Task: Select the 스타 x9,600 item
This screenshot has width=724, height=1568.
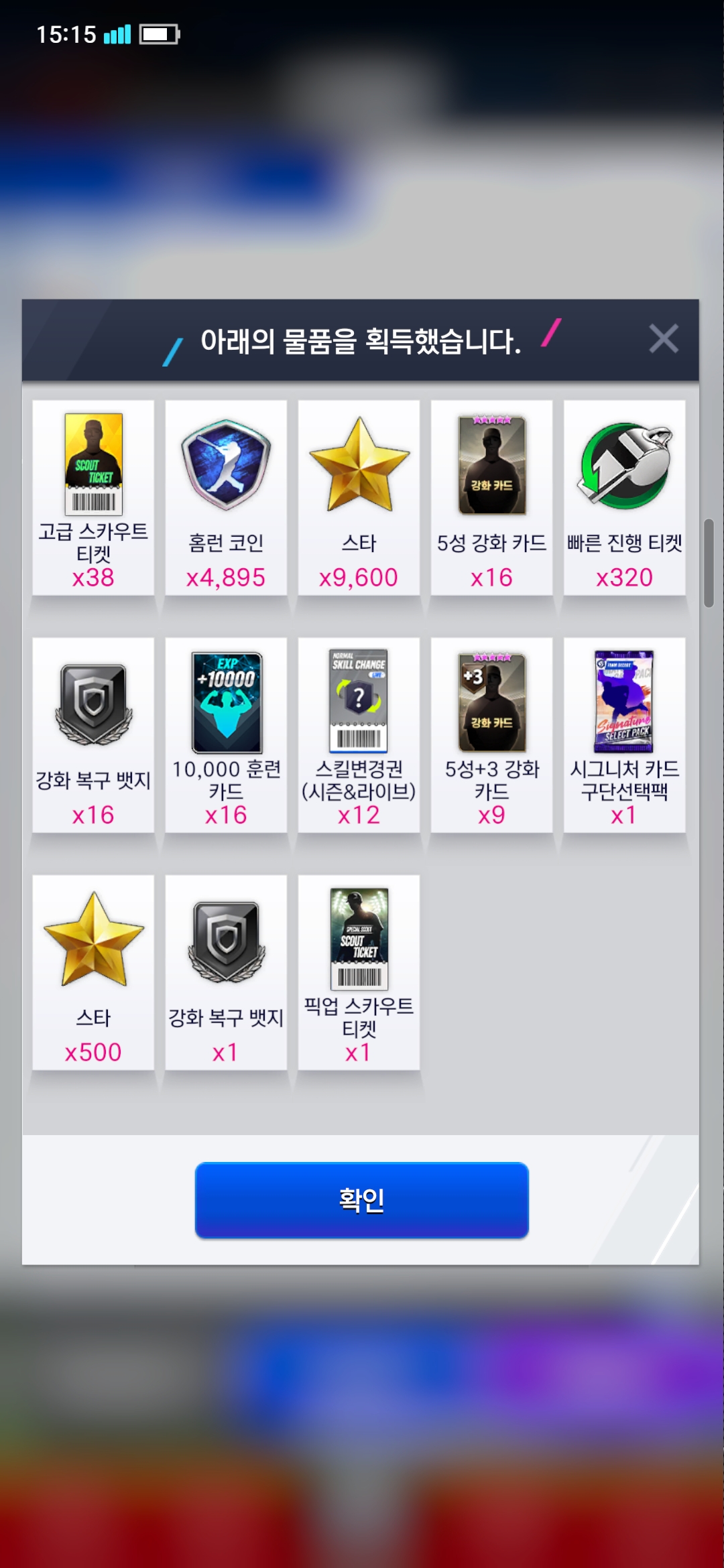Action: 359,497
